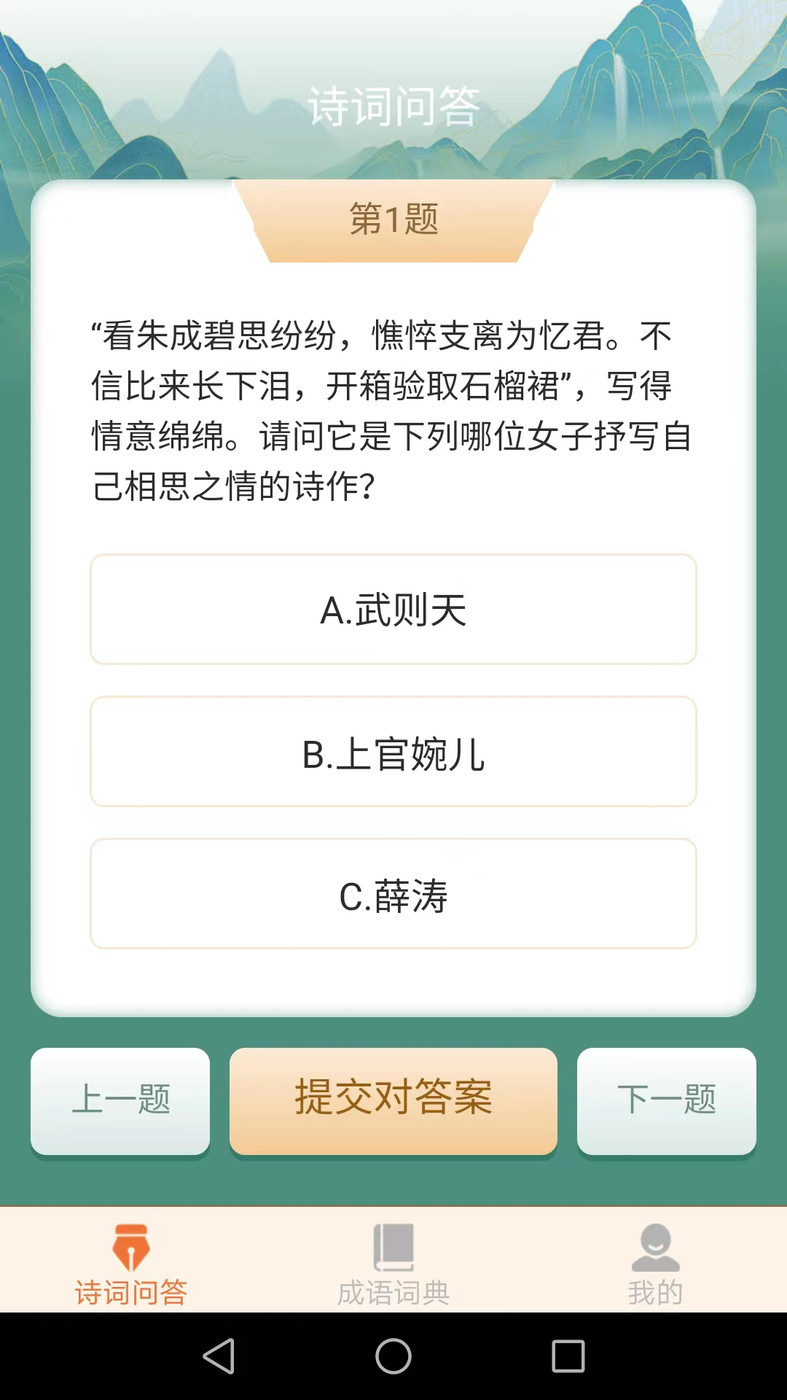The height and width of the screenshot is (1400, 787).
Task: Tap the poem question text
Action: 393,410
